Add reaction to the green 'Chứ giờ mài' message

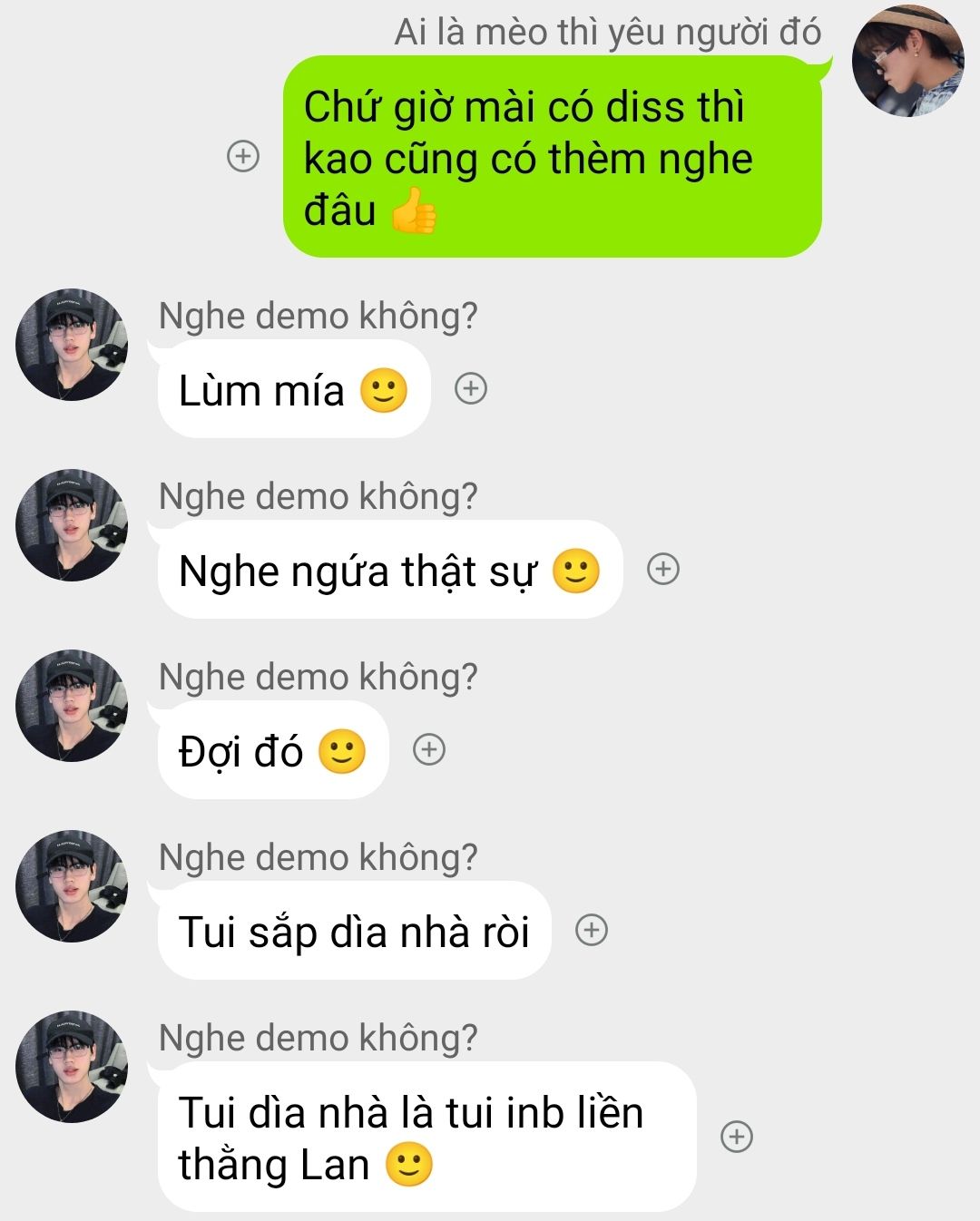tap(242, 156)
